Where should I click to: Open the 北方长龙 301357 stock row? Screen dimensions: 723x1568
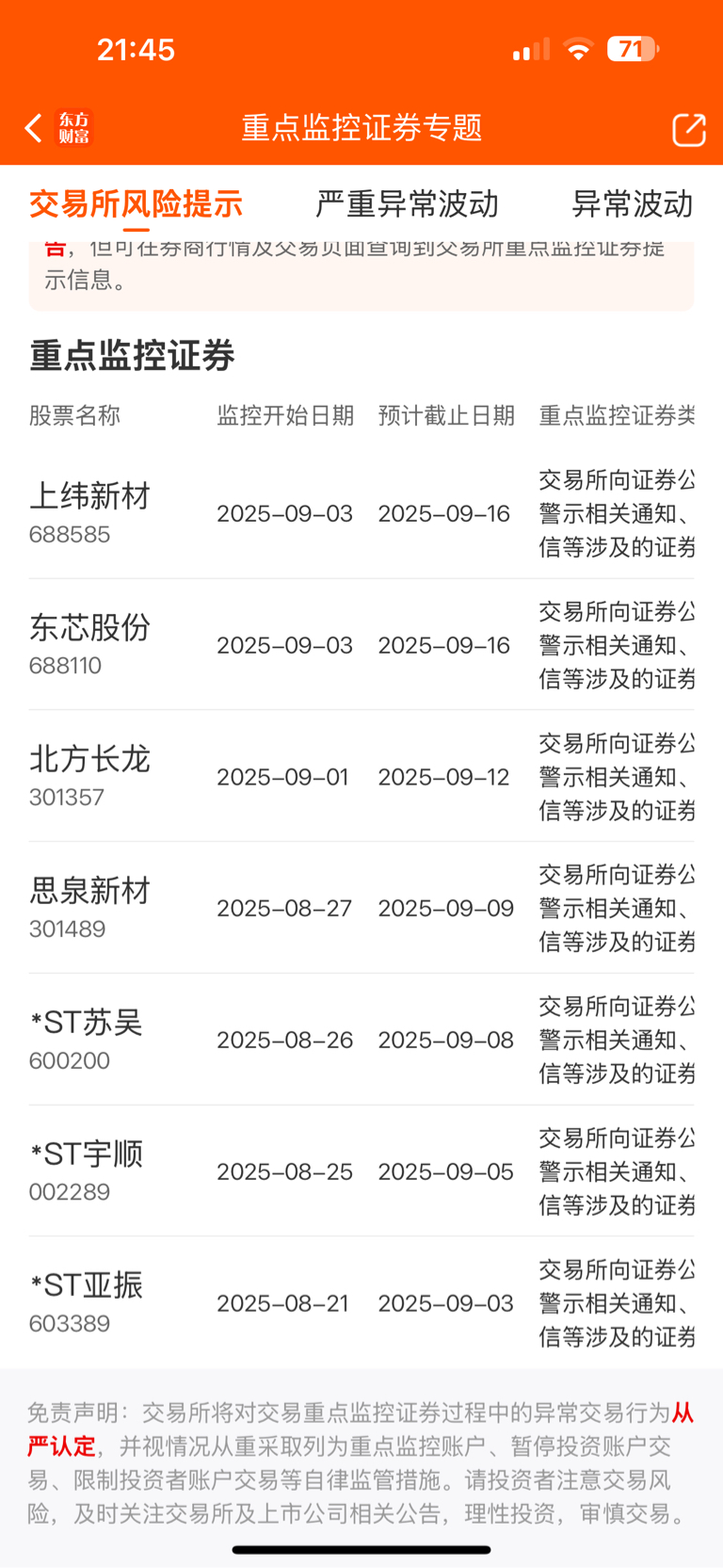coord(361,777)
